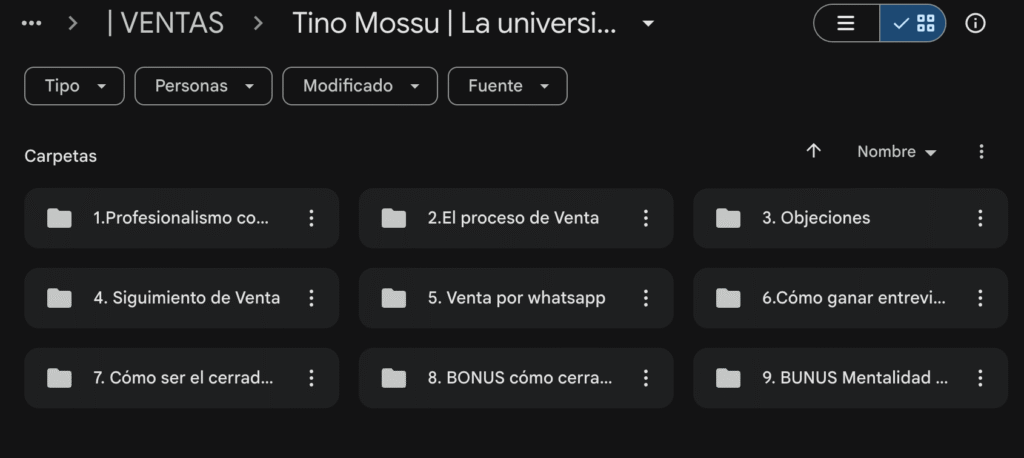Go to the VENTAS parent folder

(165, 23)
